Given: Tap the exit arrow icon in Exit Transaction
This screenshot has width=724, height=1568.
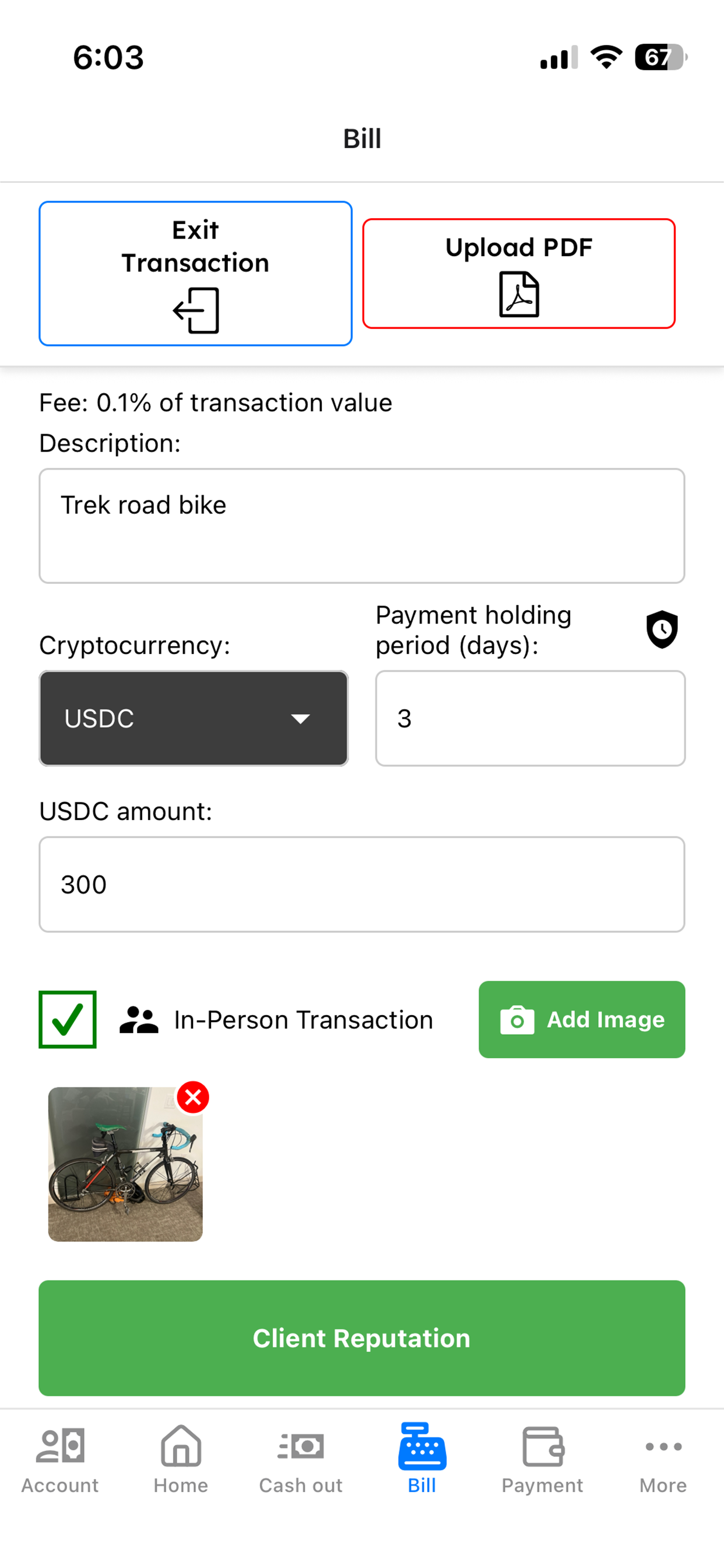Looking at the screenshot, I should coord(195,310).
